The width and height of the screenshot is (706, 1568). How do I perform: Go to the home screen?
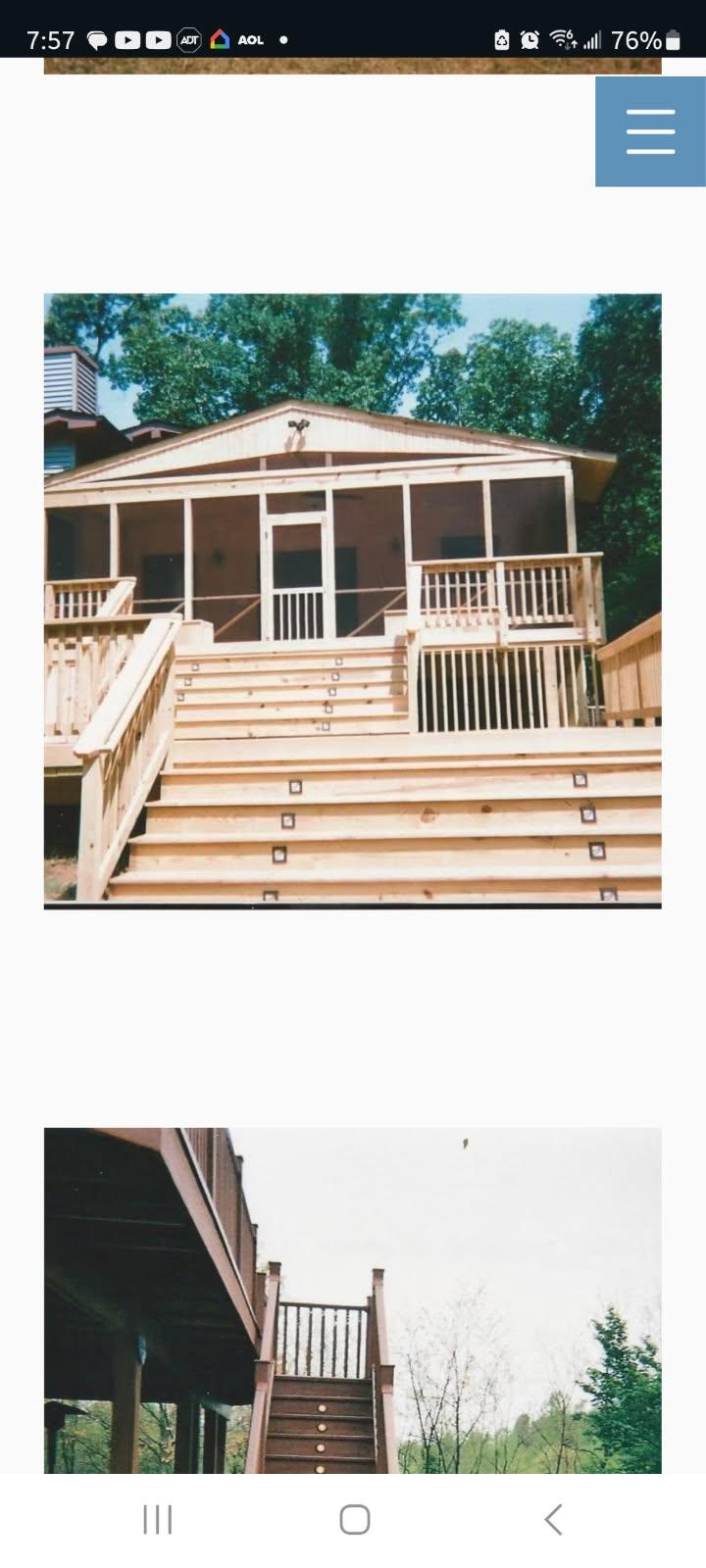tap(354, 1520)
